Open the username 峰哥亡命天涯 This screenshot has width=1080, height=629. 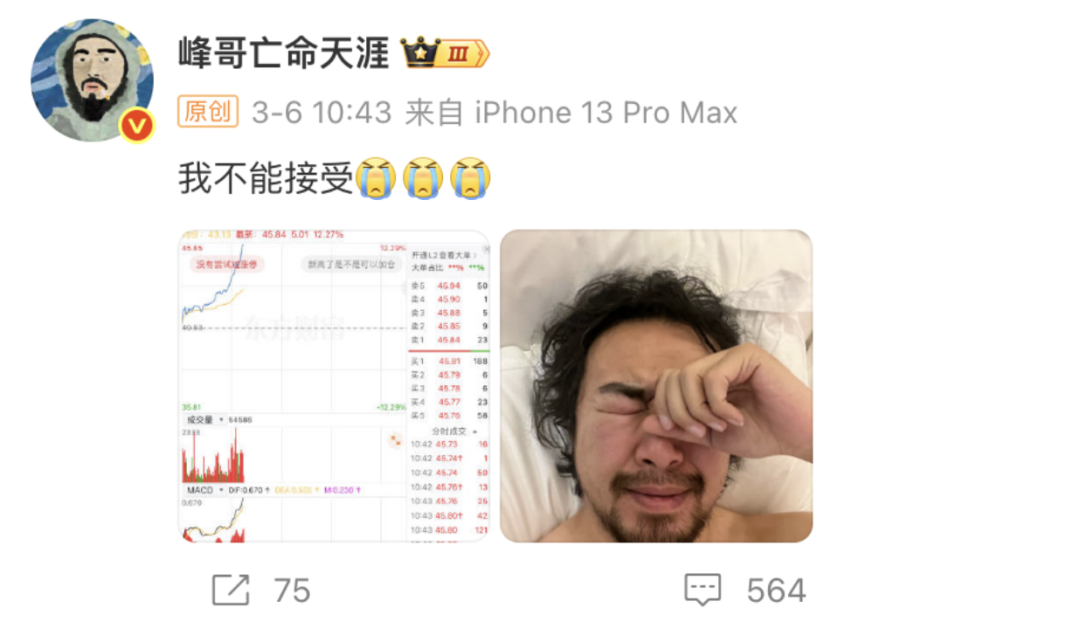click(283, 52)
